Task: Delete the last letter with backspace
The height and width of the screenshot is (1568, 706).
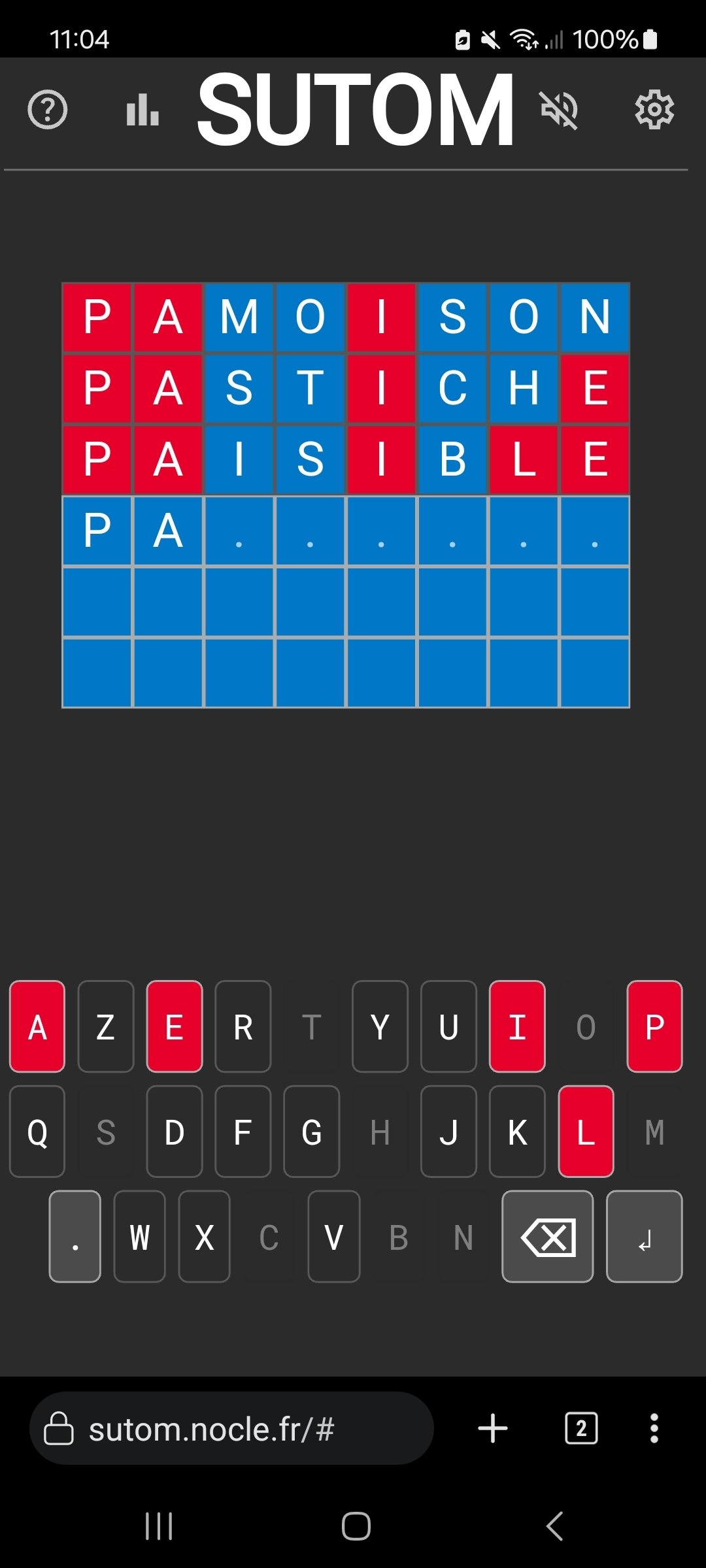Action: (548, 1237)
